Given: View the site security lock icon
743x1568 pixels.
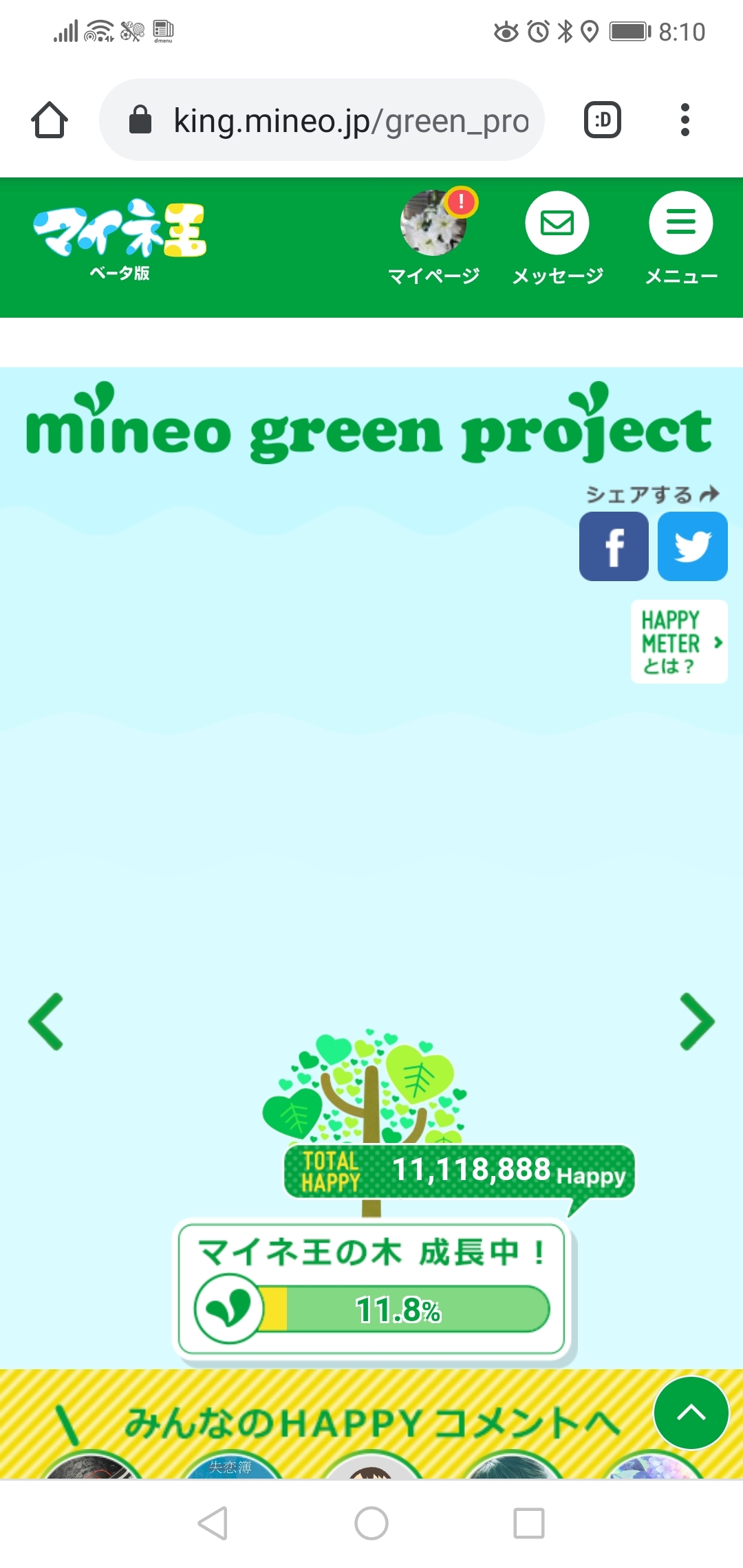Looking at the screenshot, I should 141,118.
